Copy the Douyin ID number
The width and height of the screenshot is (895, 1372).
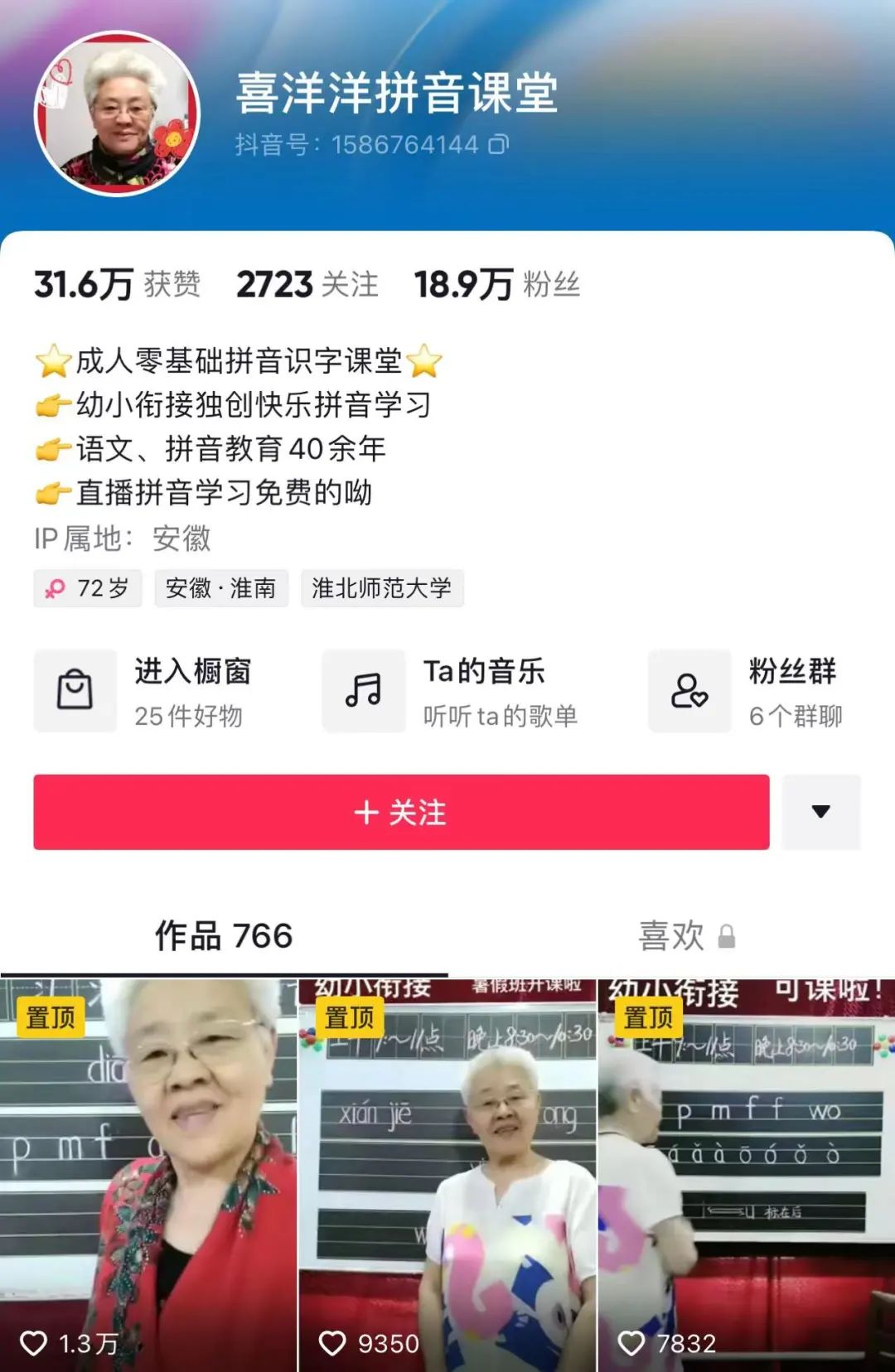point(498,145)
